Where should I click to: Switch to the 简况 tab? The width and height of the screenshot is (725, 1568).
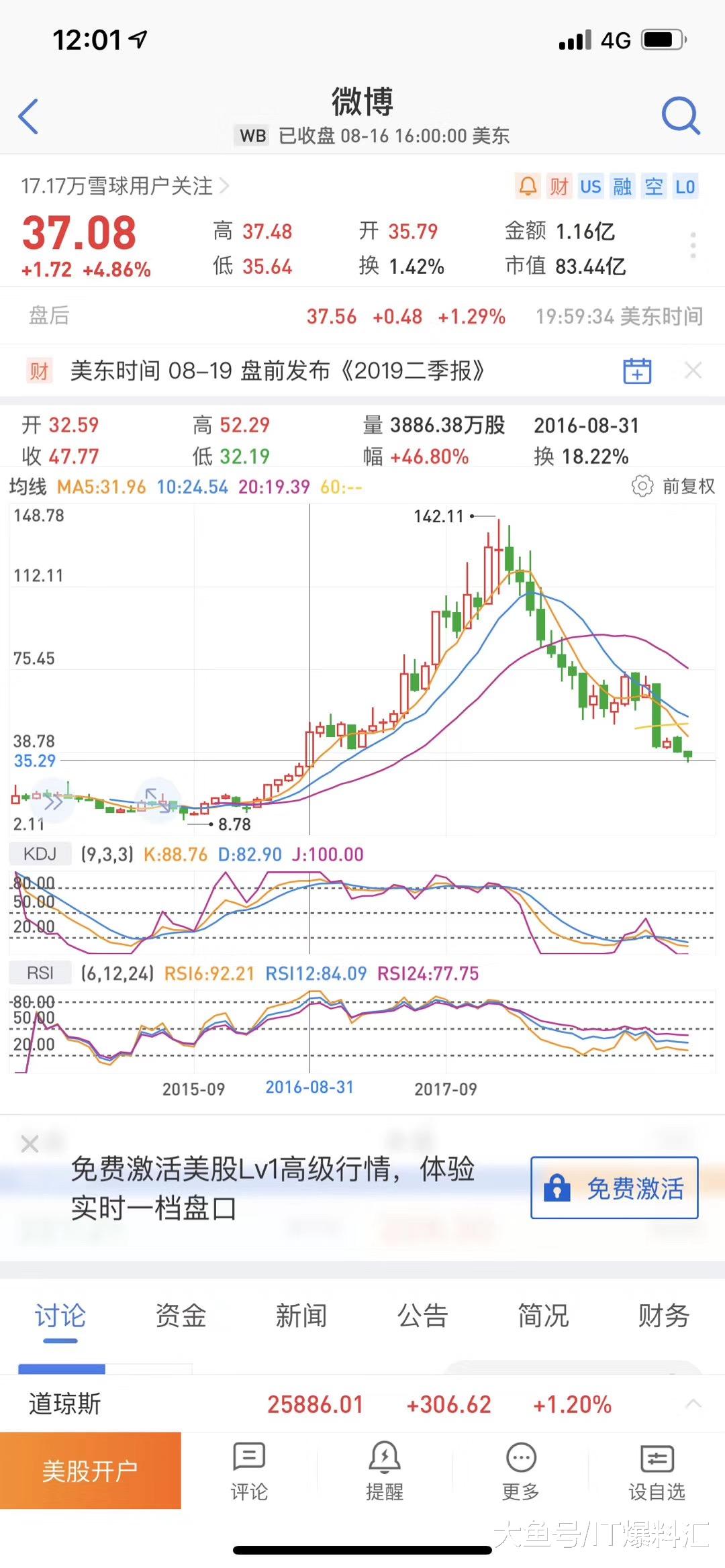(x=543, y=1316)
